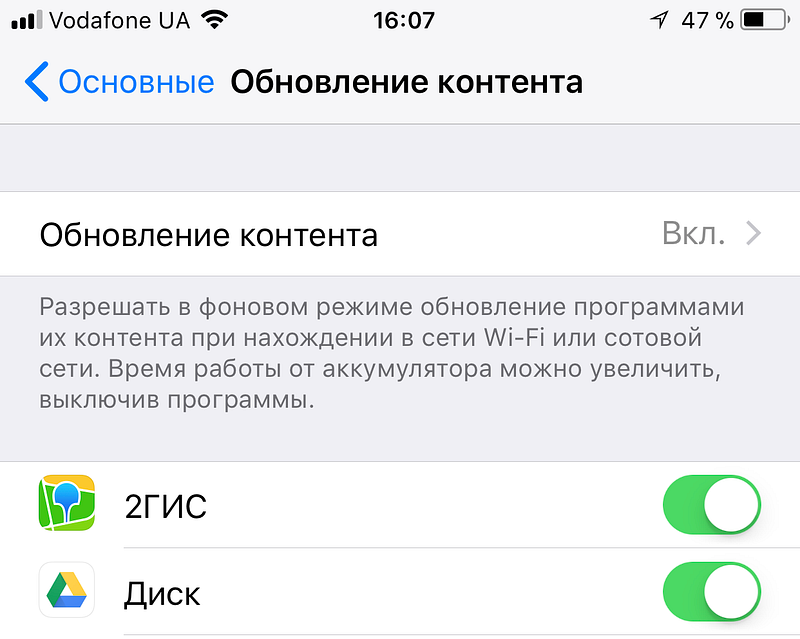Open the Обновление контента row

[x=400, y=235]
